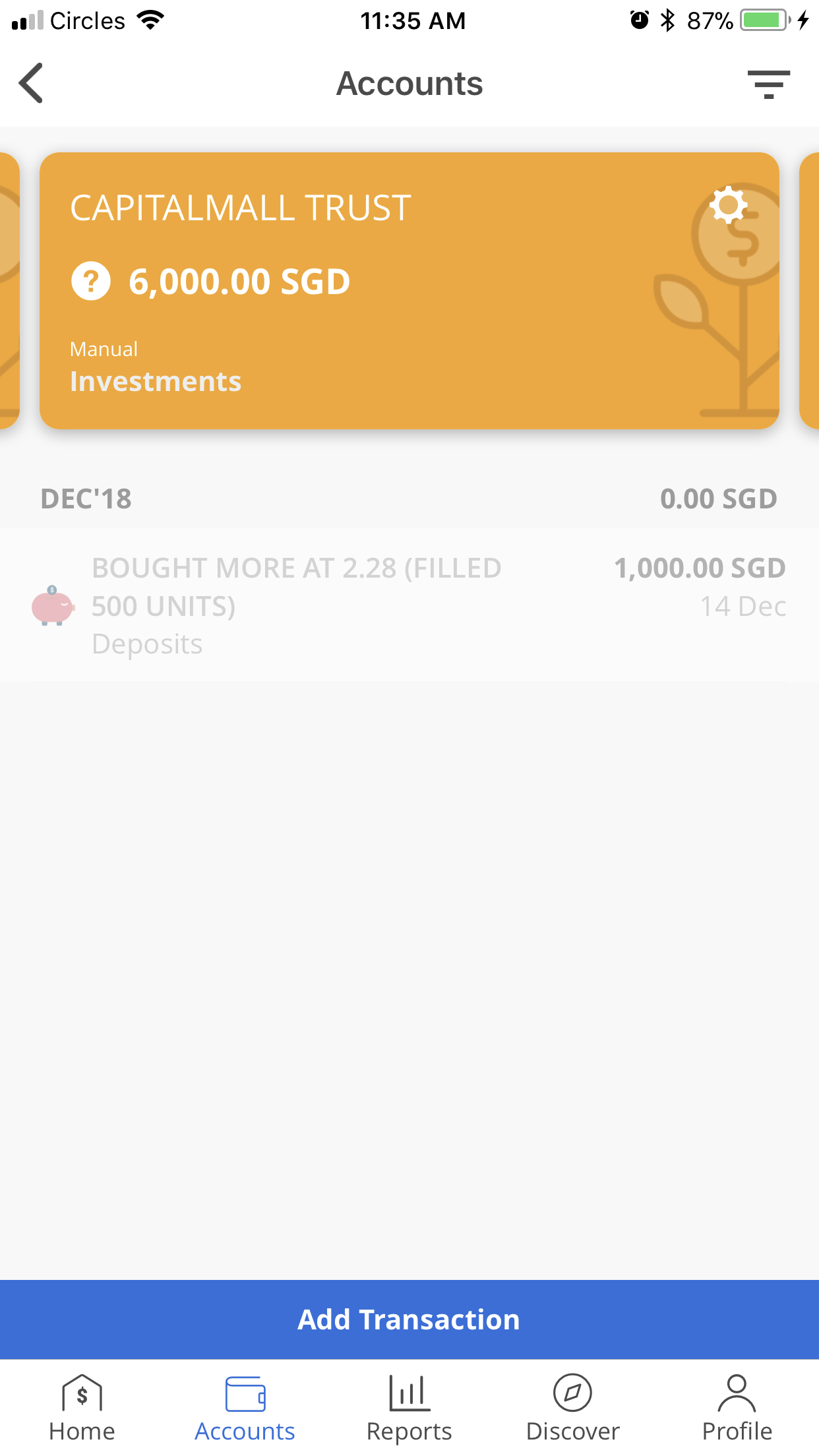Open the filter options
Viewport: 819px width, 1456px height.
pos(768,84)
